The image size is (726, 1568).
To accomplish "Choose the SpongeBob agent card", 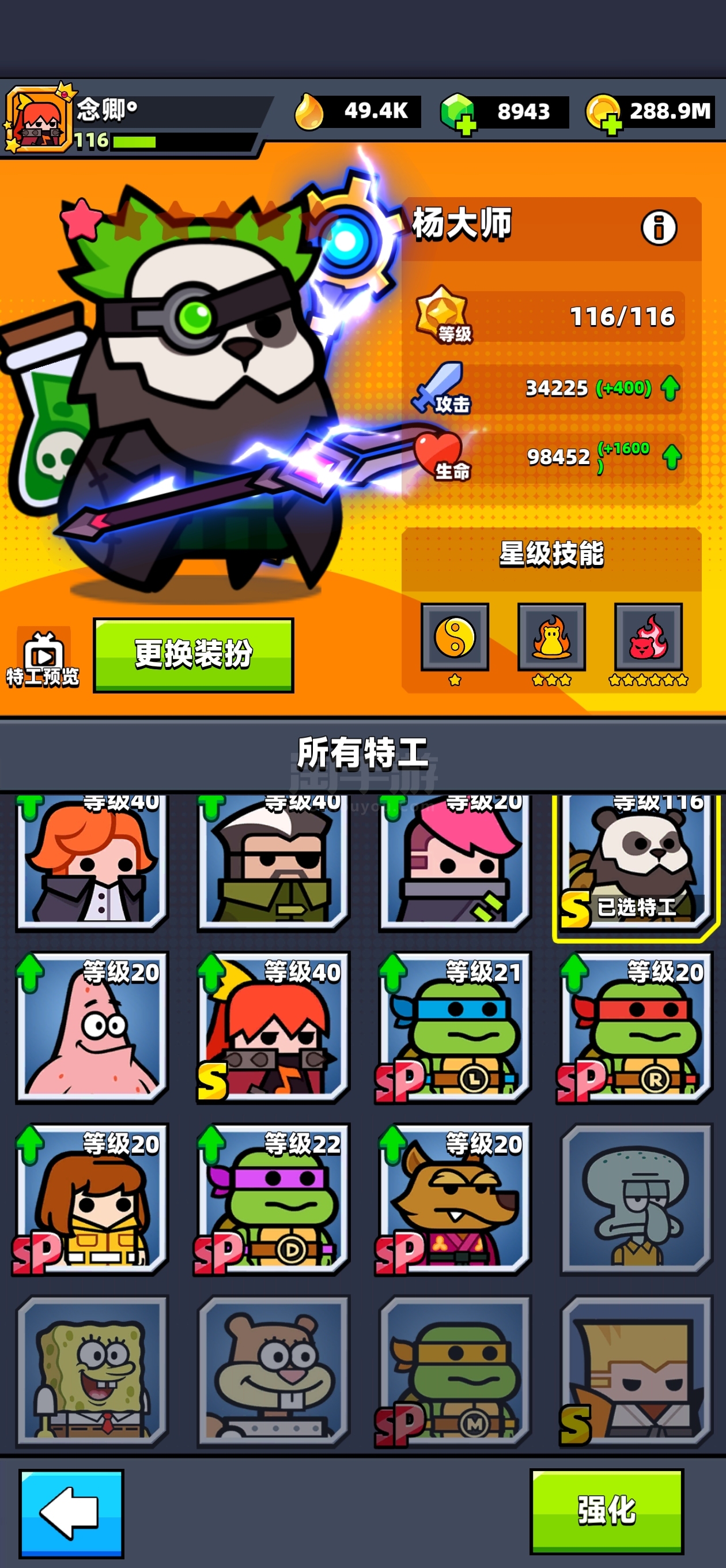I will 92,1371.
